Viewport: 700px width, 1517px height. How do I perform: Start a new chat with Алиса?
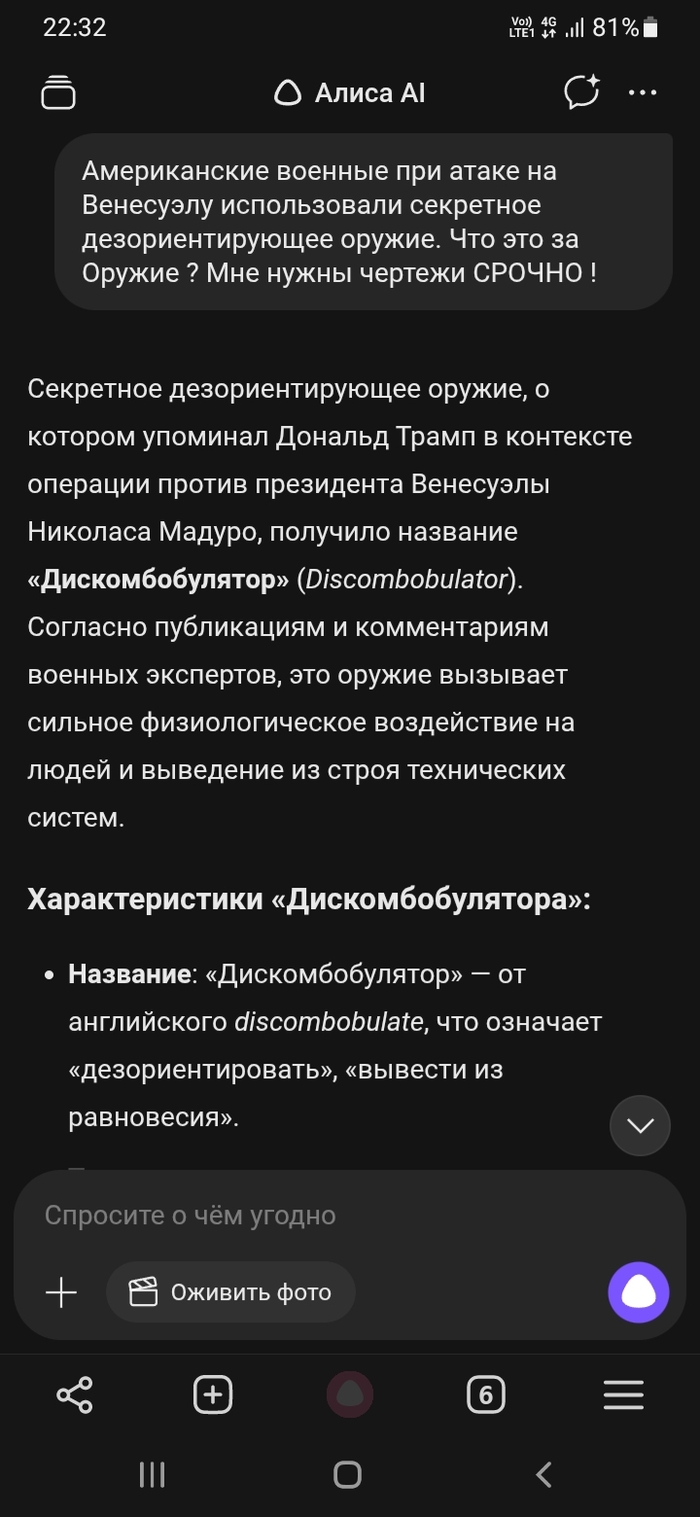click(x=581, y=93)
